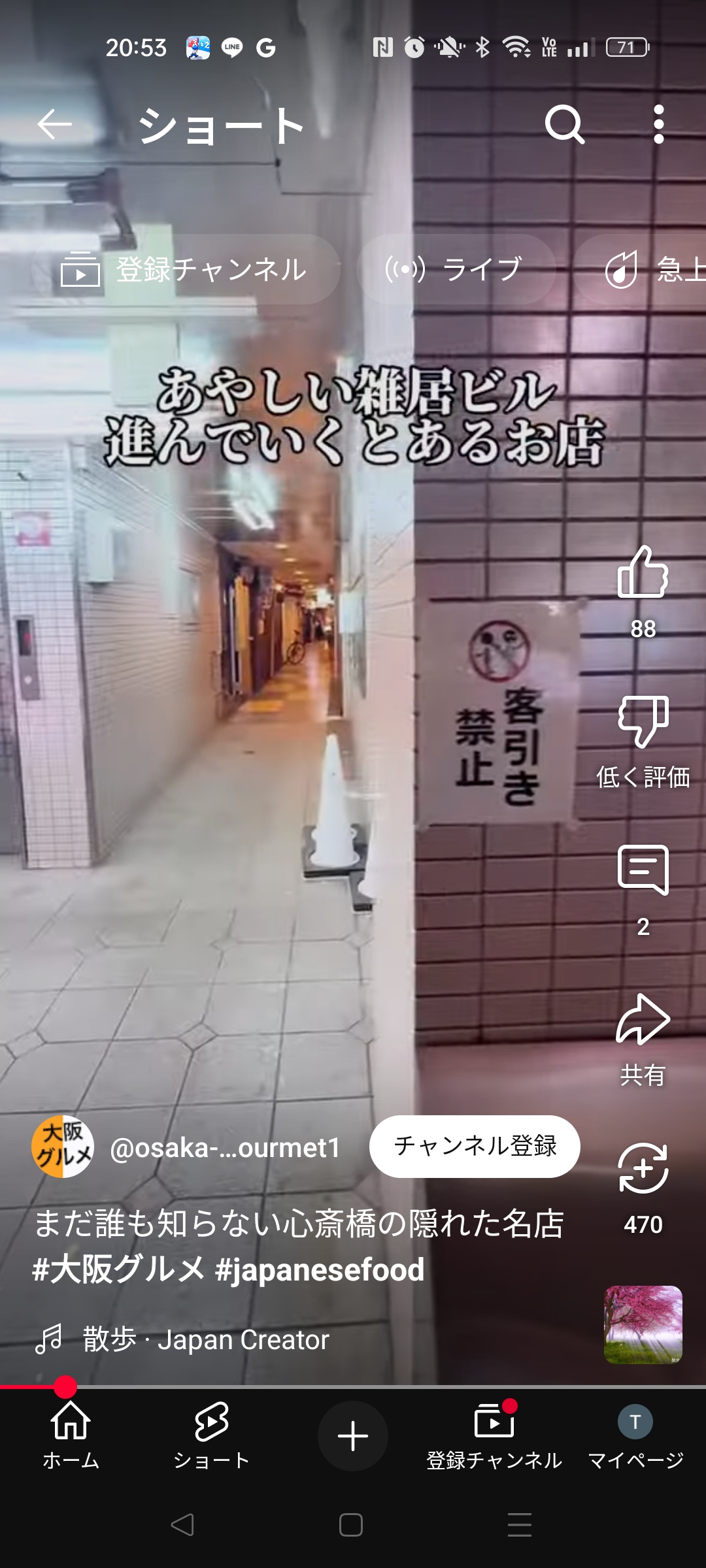Dislike this Short with 低く評価

643,722
